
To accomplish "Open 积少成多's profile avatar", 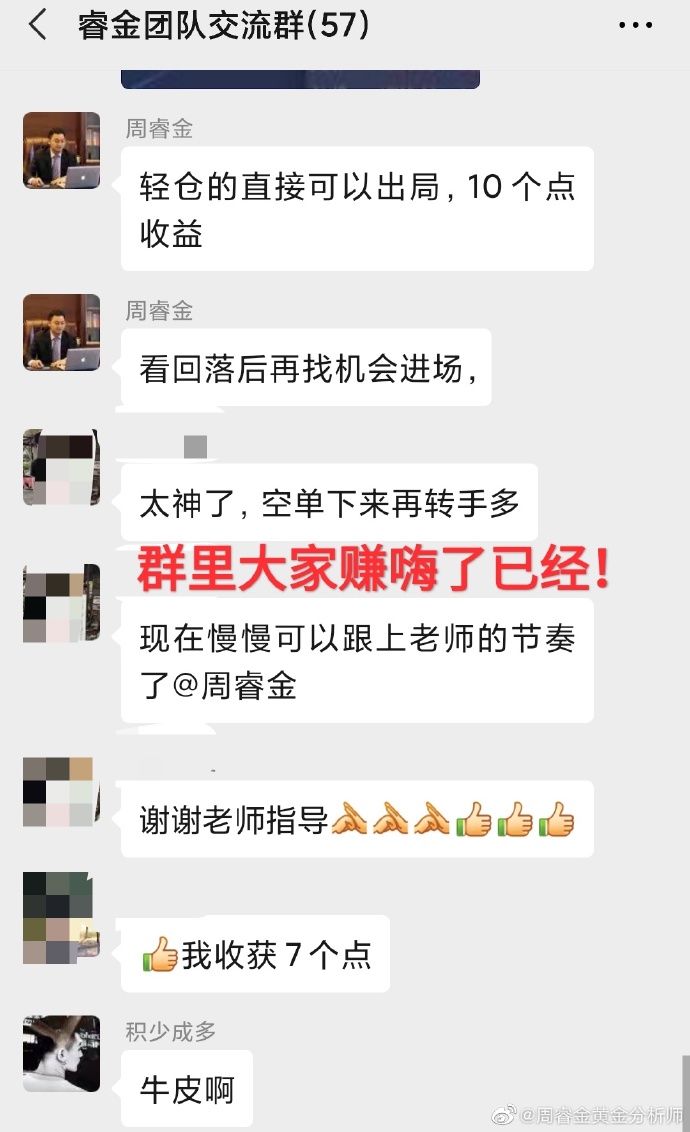I will (61, 1053).
